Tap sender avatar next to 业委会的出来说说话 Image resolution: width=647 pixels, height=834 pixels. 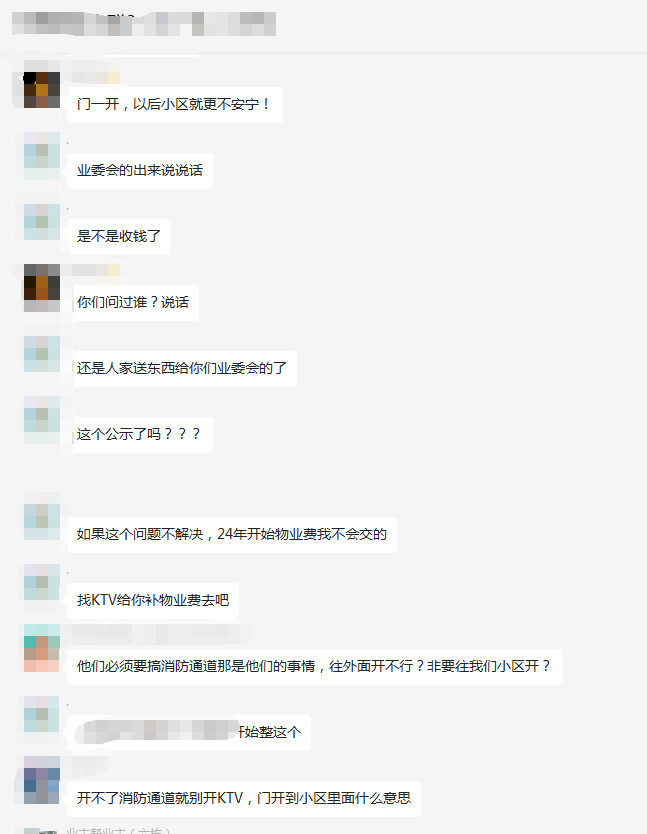tap(42, 156)
